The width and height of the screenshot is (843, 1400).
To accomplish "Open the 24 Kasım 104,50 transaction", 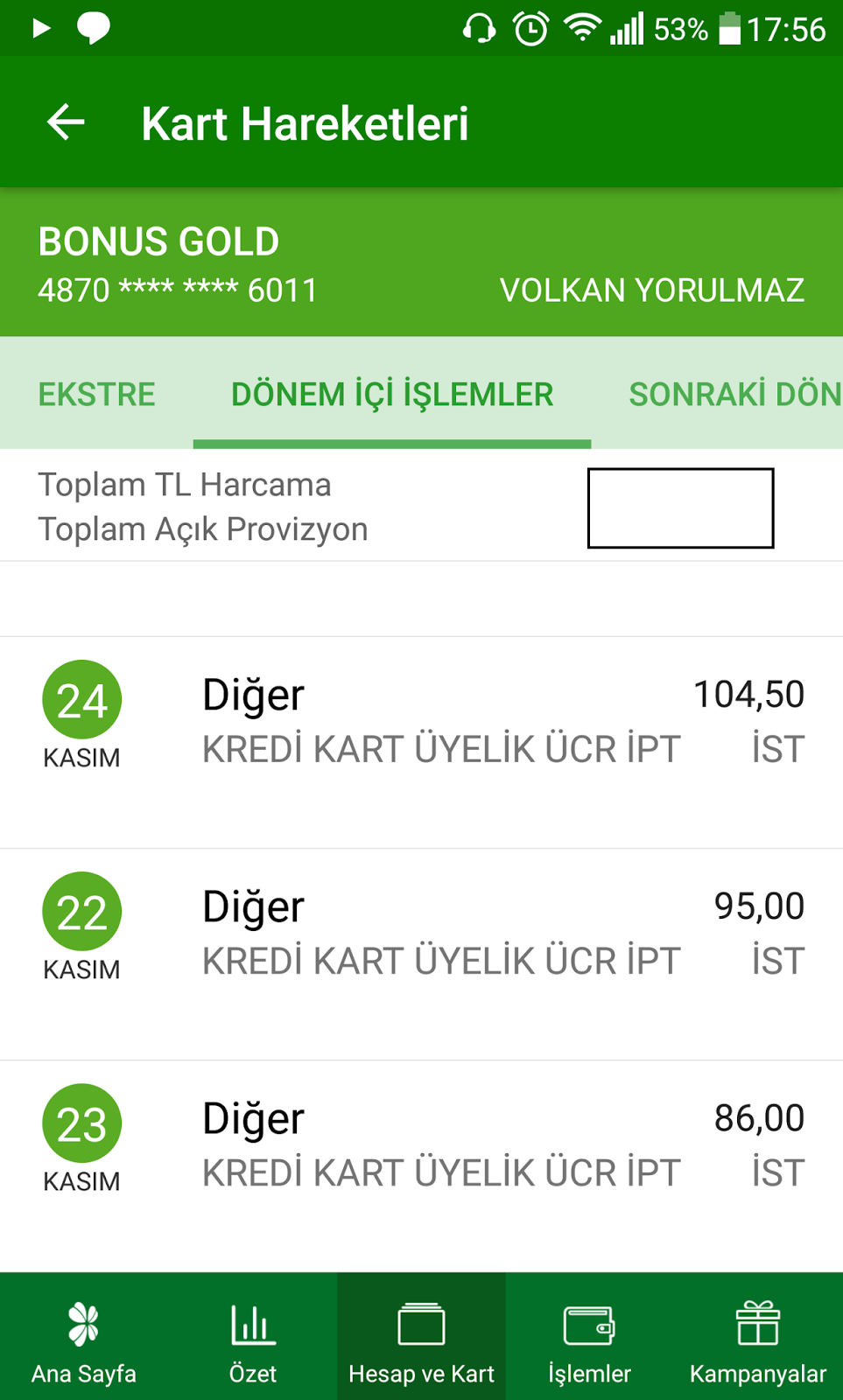I will tap(421, 722).
